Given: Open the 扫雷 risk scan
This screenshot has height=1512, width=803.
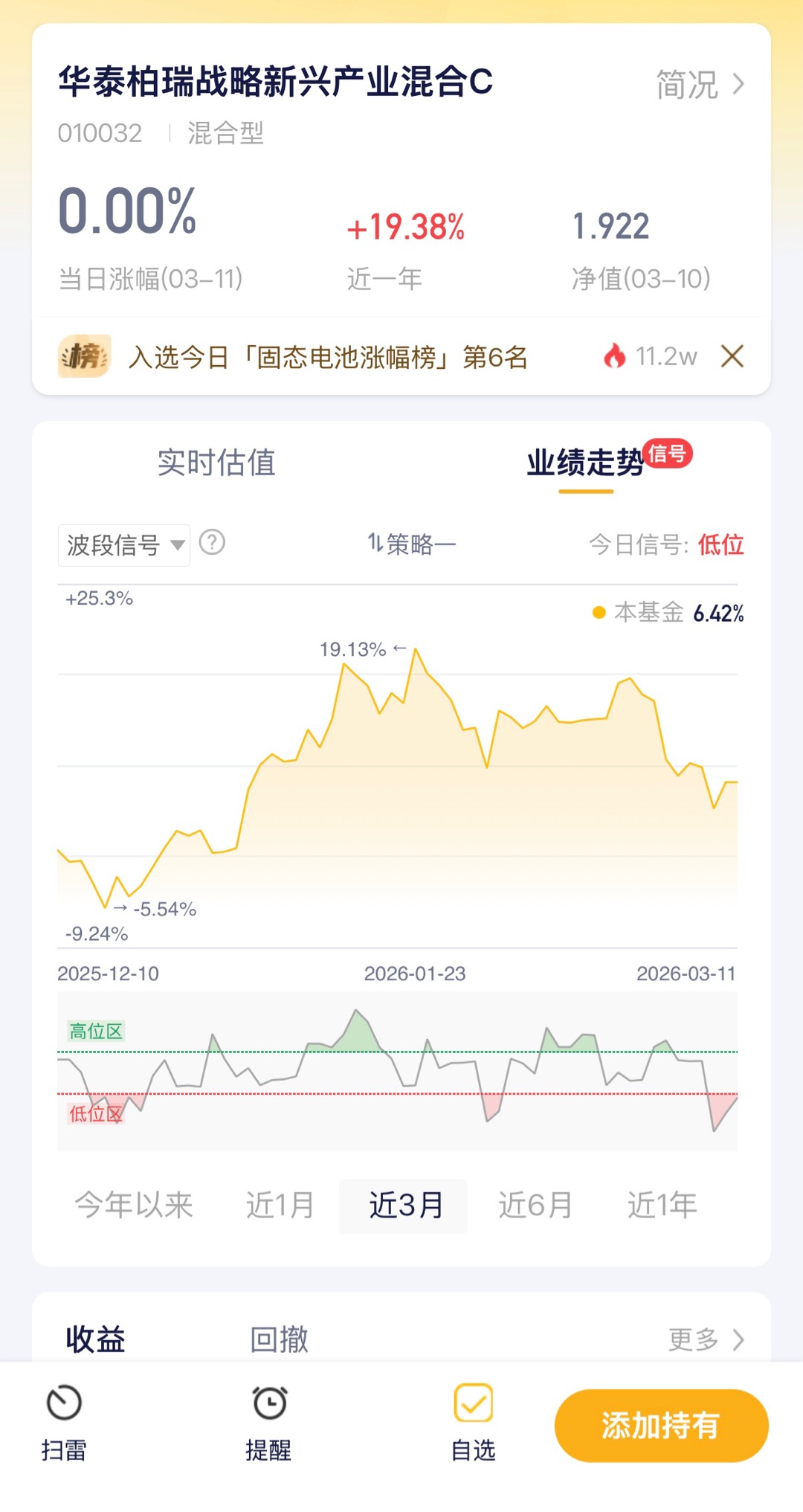Looking at the screenshot, I should click(x=64, y=1423).
